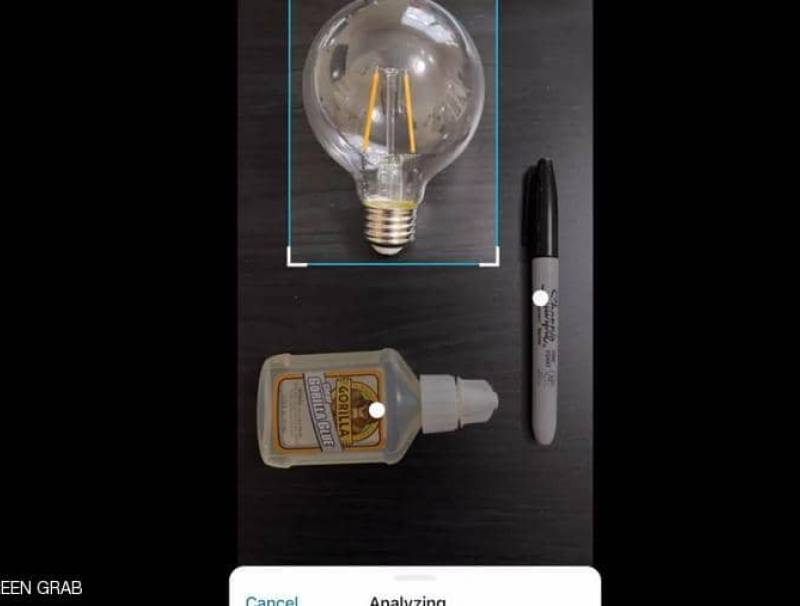Cancel the analyzing sheet

[271, 600]
